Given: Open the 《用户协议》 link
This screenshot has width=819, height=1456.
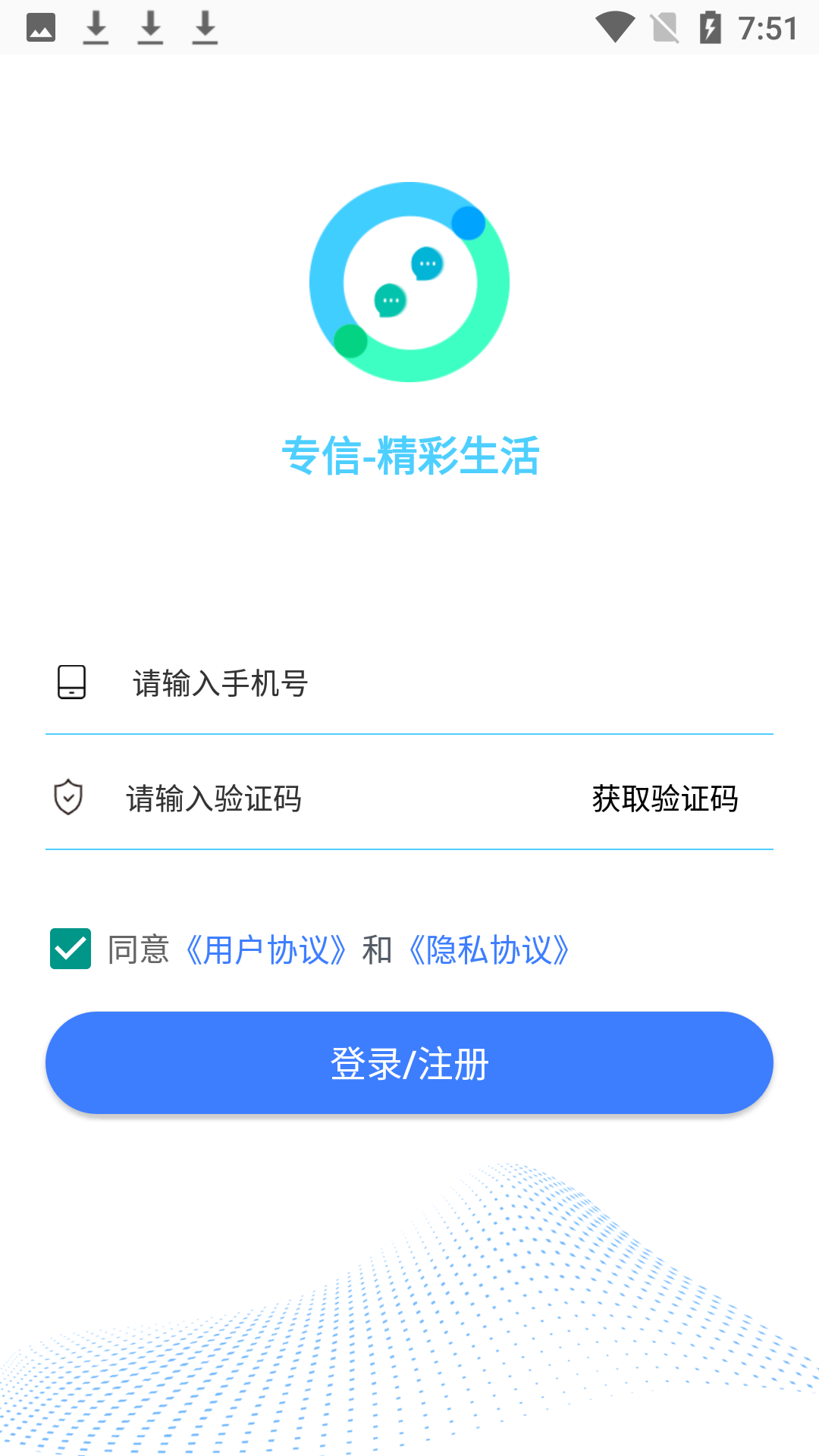Looking at the screenshot, I should (265, 950).
